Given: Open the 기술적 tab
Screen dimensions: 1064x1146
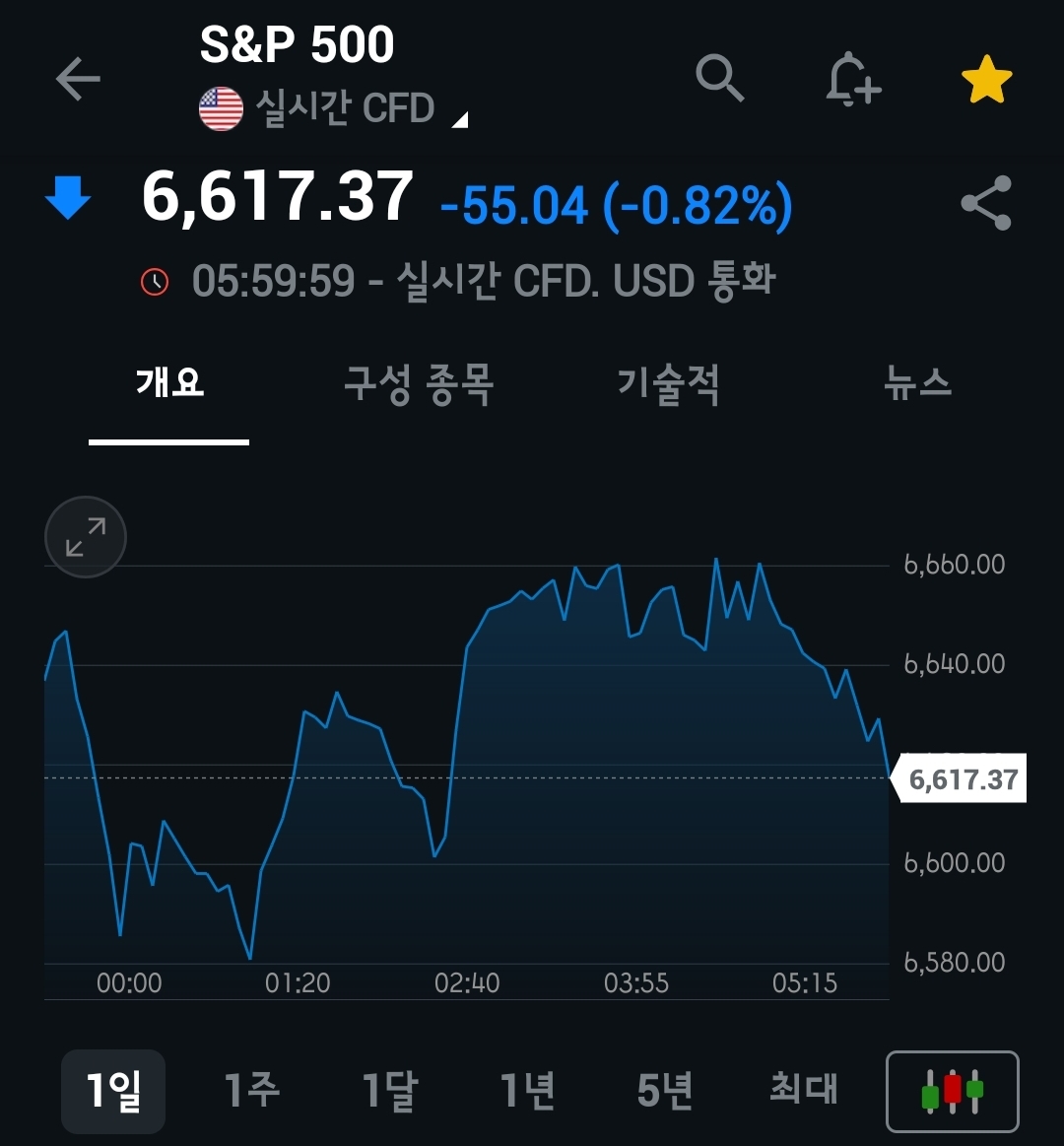Looking at the screenshot, I should 668,382.
